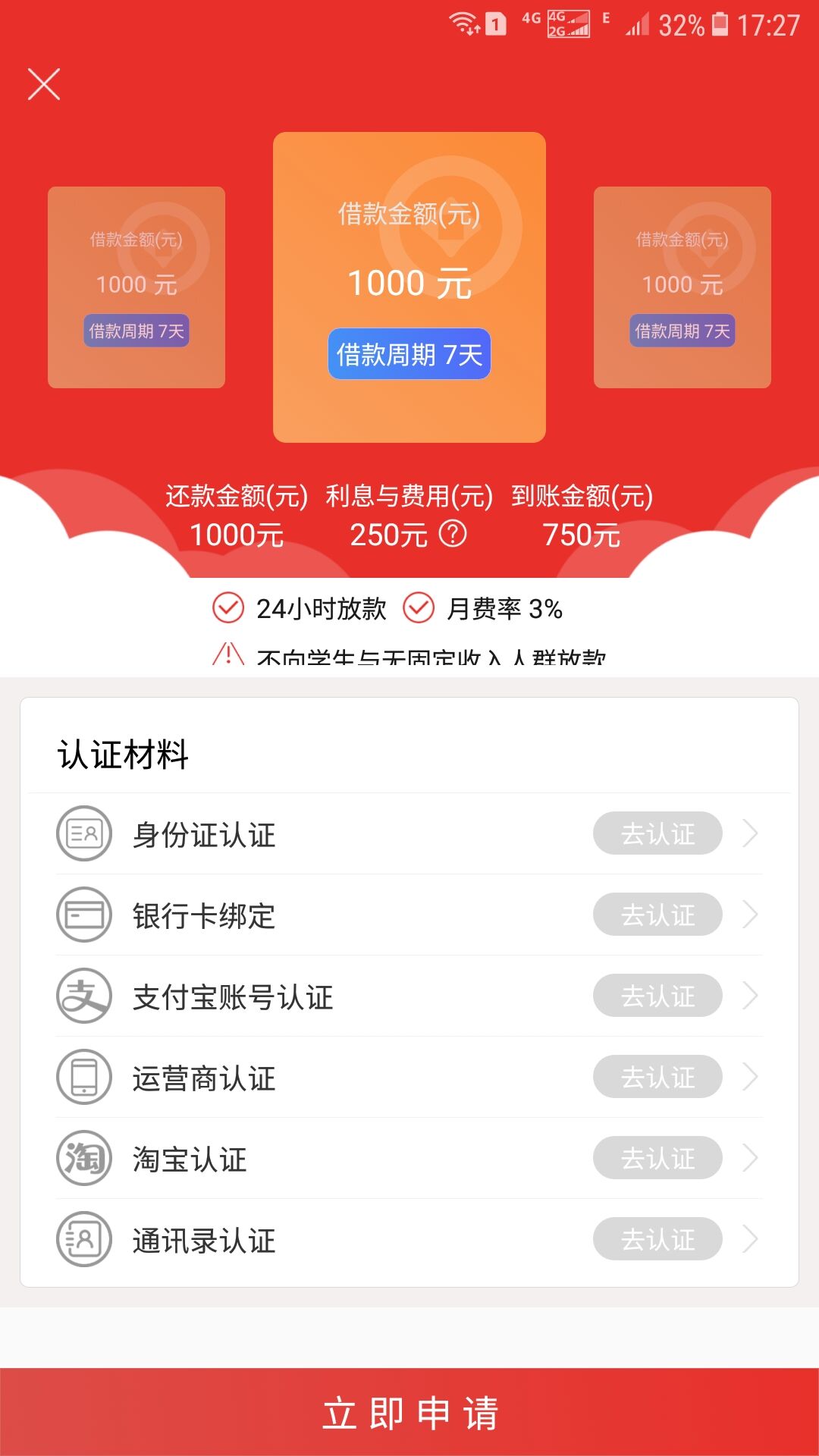Expand the 身份证认证 row chevron
Screen dimensions: 819x1456
749,834
